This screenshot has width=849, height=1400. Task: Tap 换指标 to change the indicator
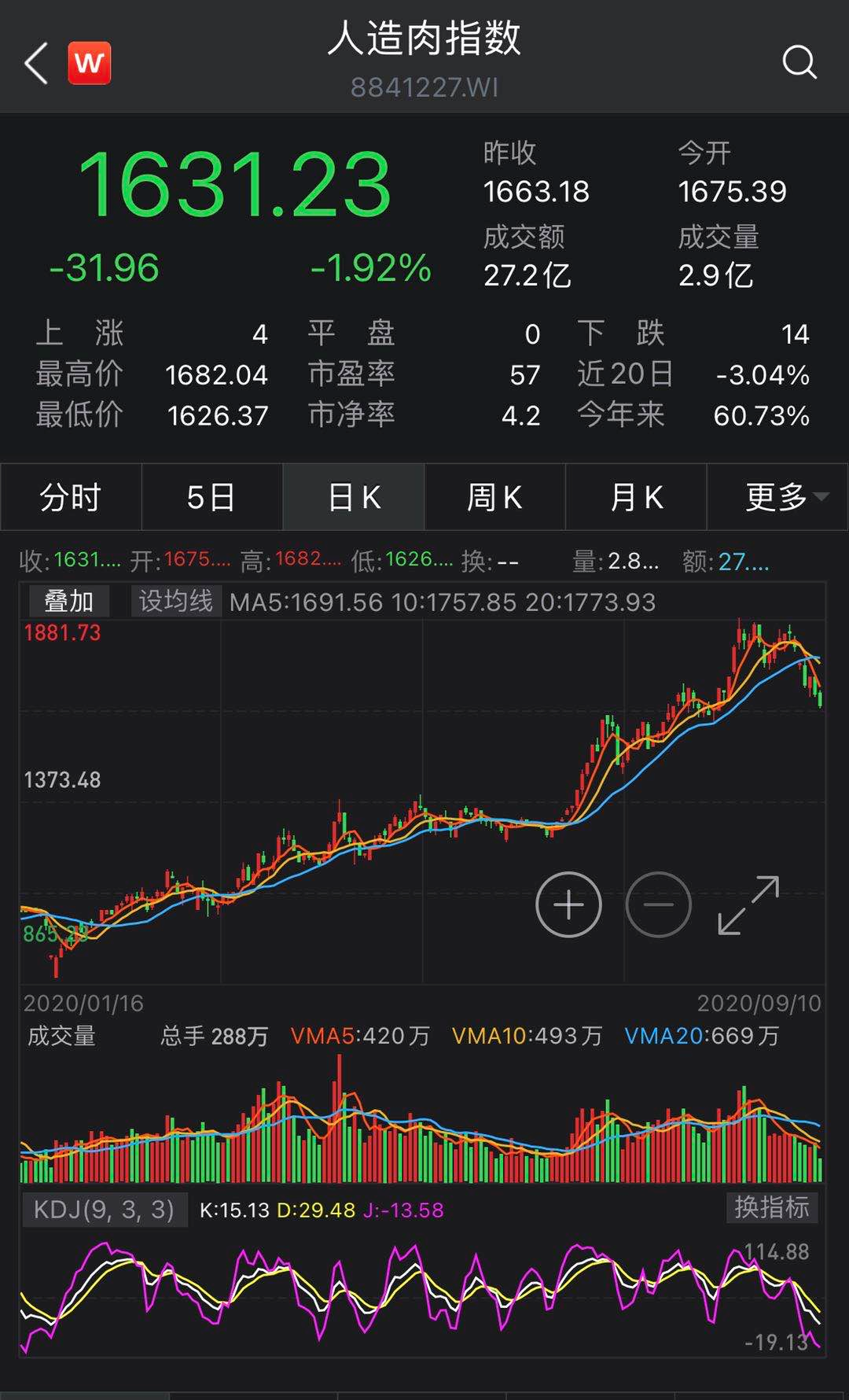click(771, 1207)
